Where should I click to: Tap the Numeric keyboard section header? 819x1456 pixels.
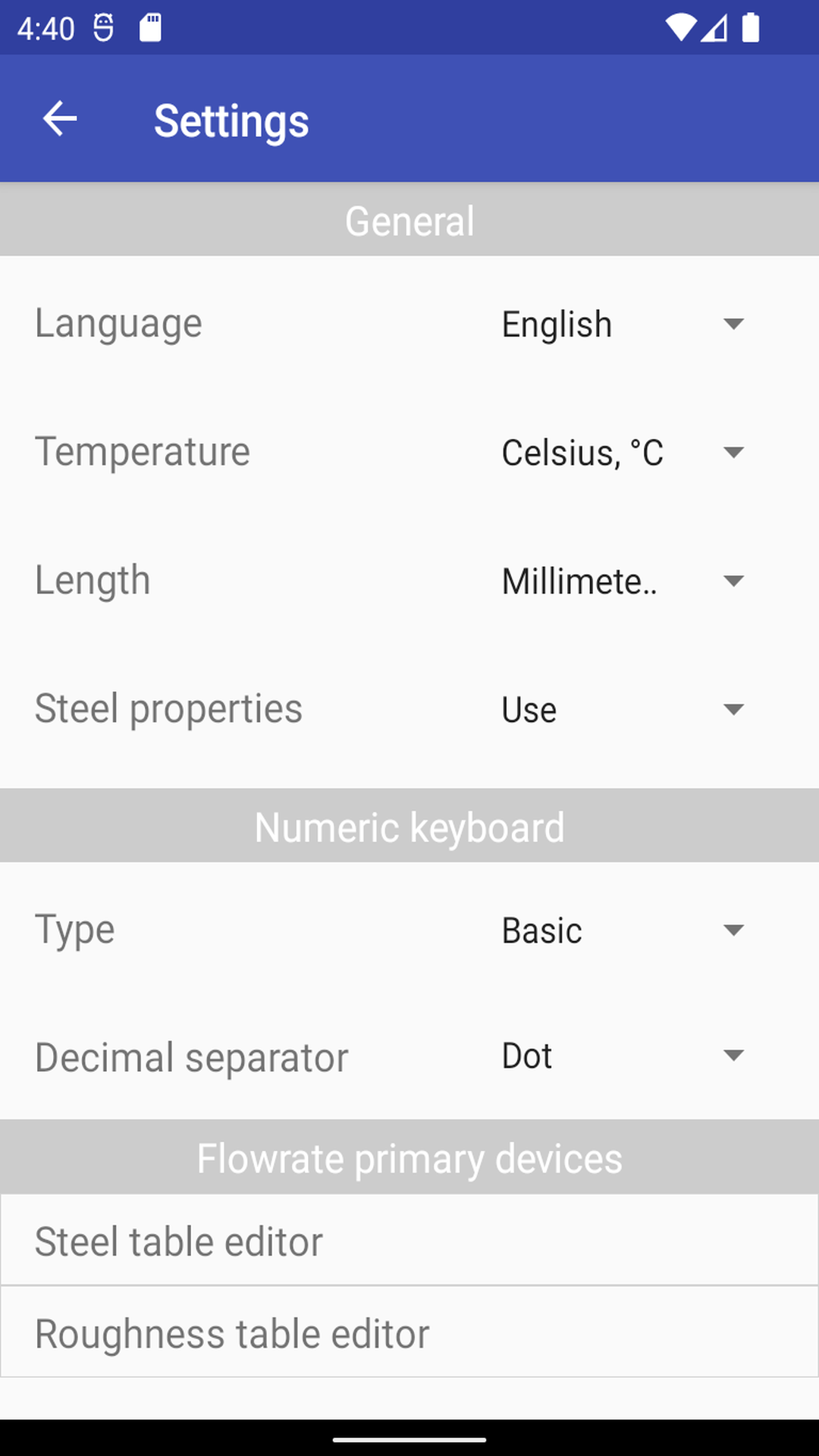pos(409,826)
